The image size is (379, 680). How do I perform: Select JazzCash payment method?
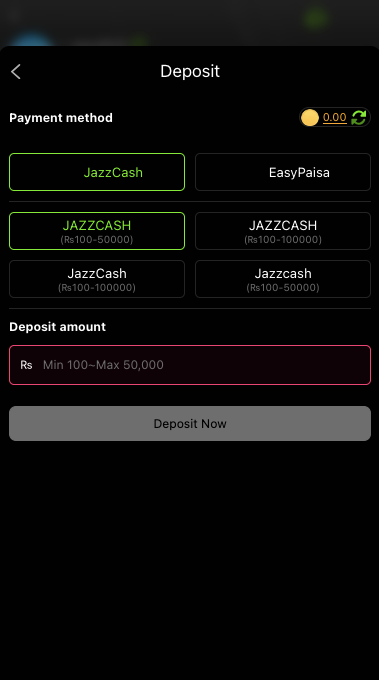click(97, 172)
